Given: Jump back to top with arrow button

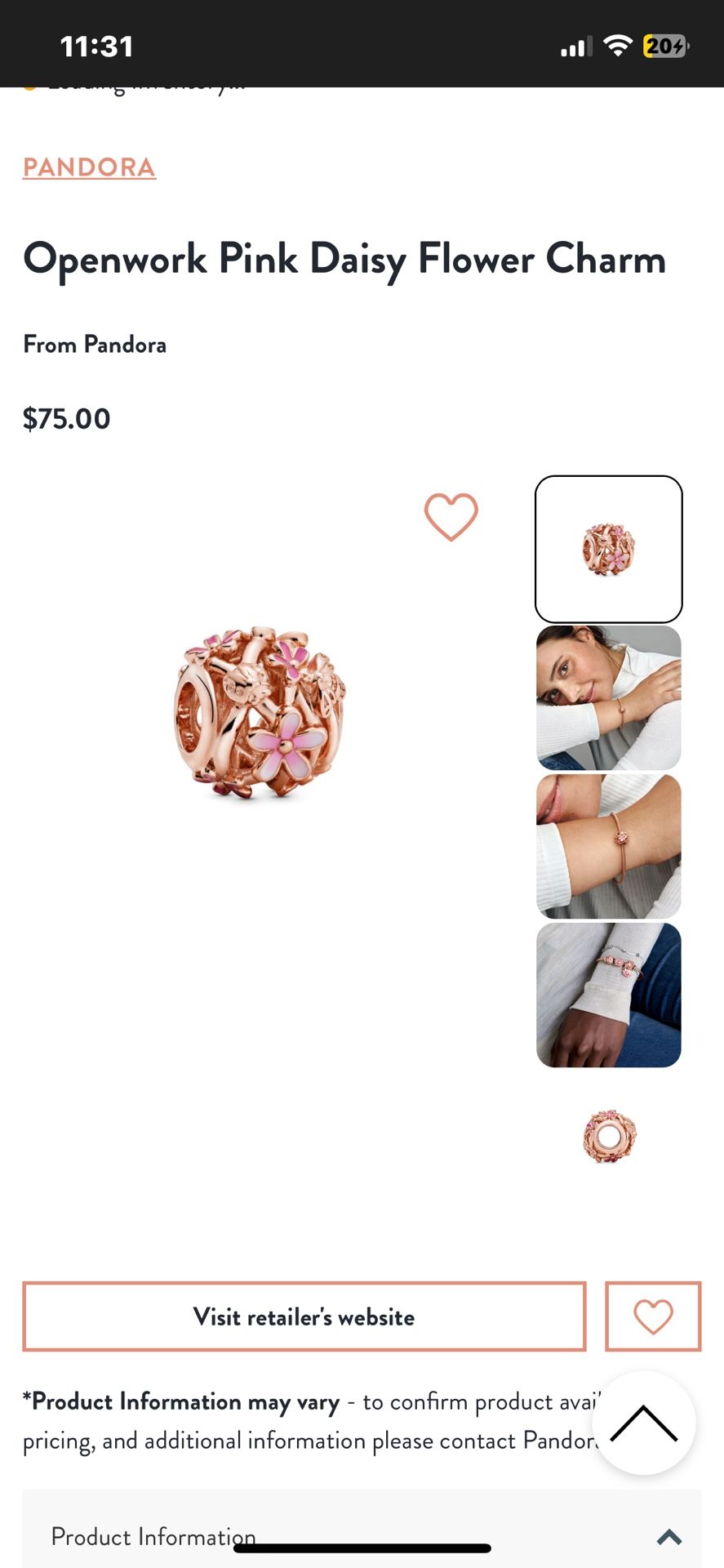Looking at the screenshot, I should tap(643, 1423).
